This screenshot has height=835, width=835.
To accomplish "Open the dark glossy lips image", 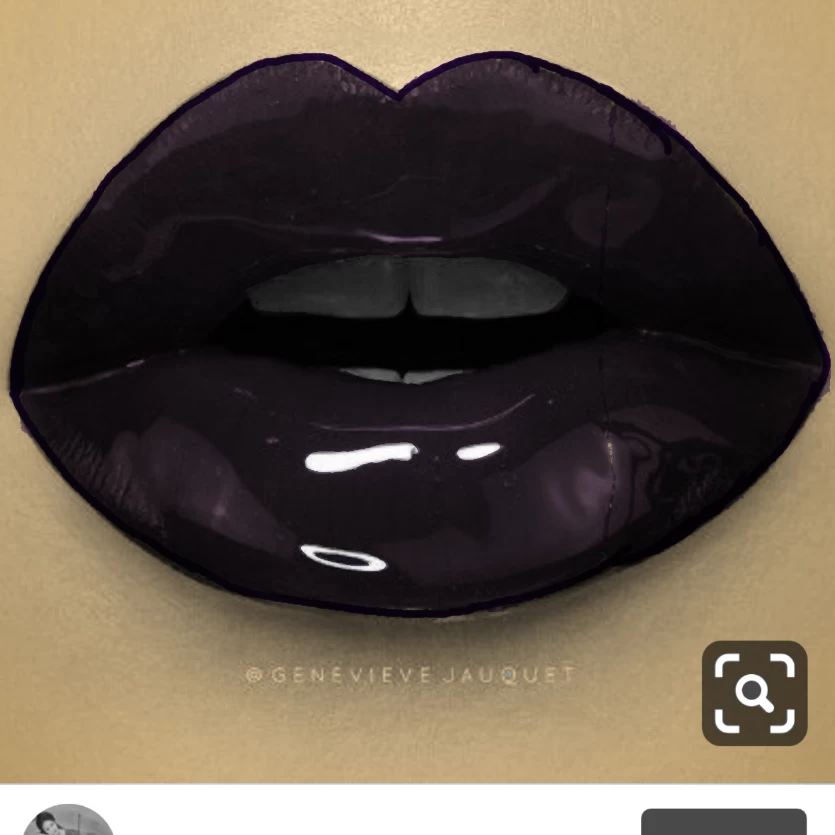I will 418,391.
